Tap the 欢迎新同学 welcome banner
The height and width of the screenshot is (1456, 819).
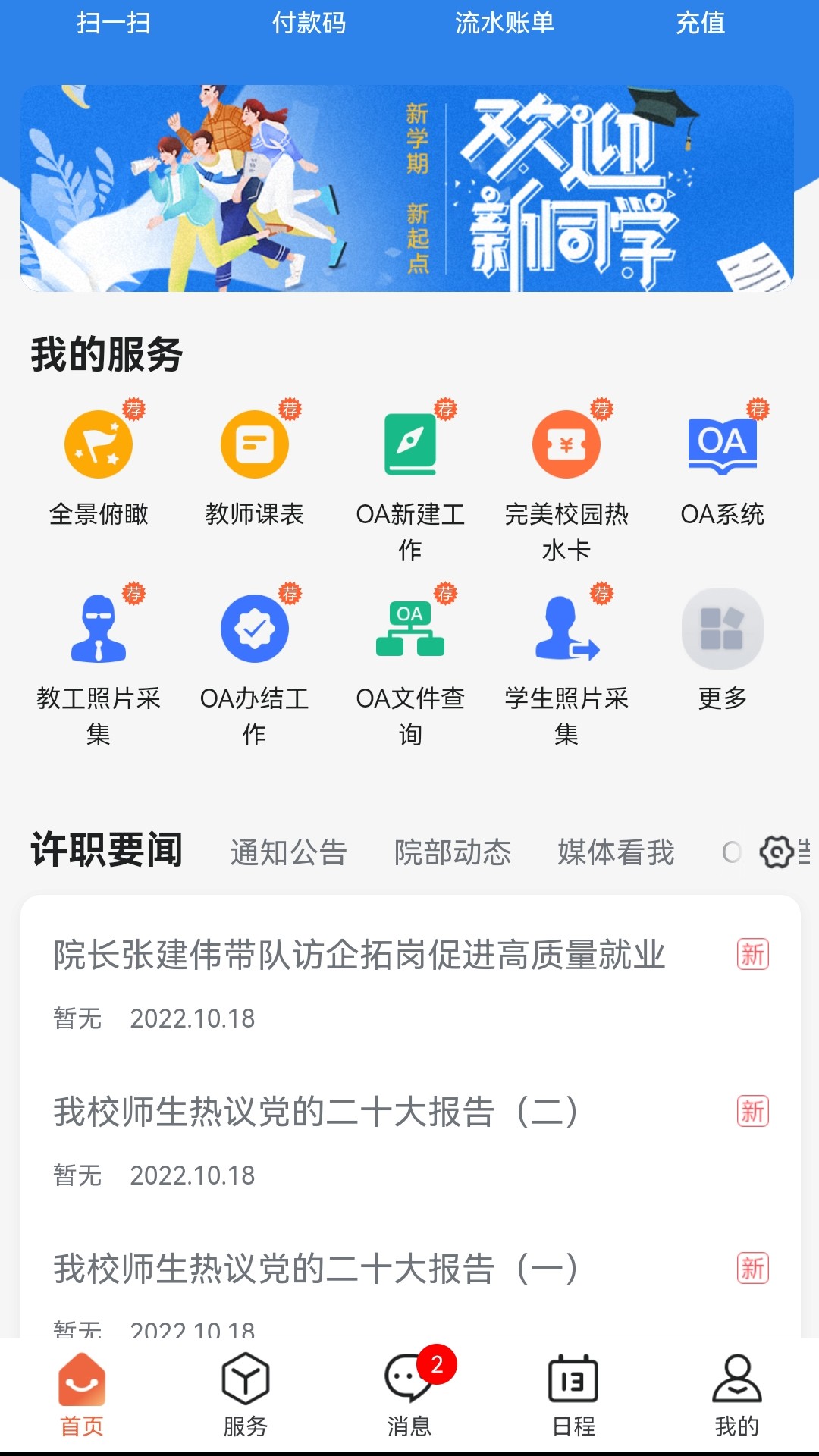tap(409, 187)
